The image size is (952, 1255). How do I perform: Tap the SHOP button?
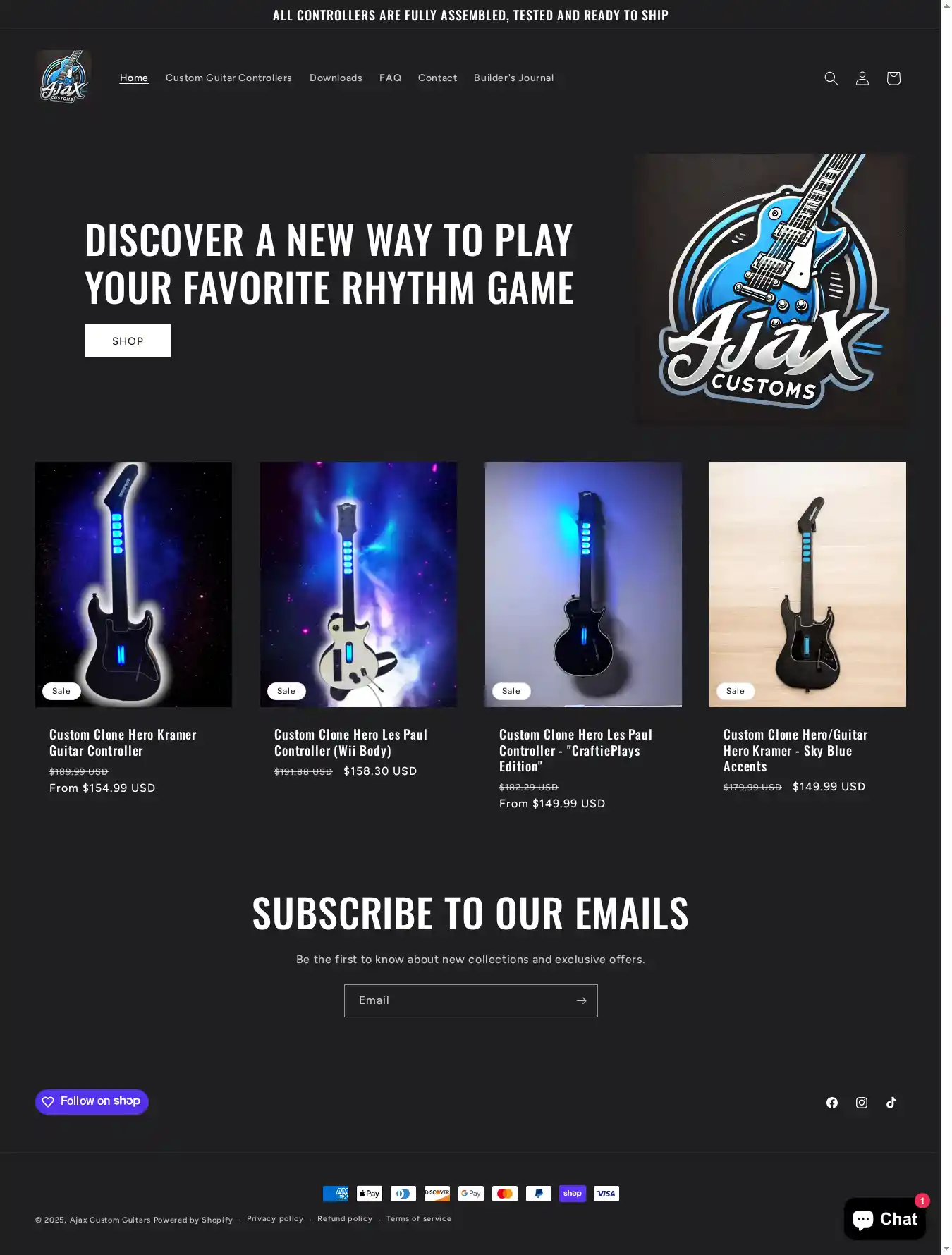pos(128,341)
